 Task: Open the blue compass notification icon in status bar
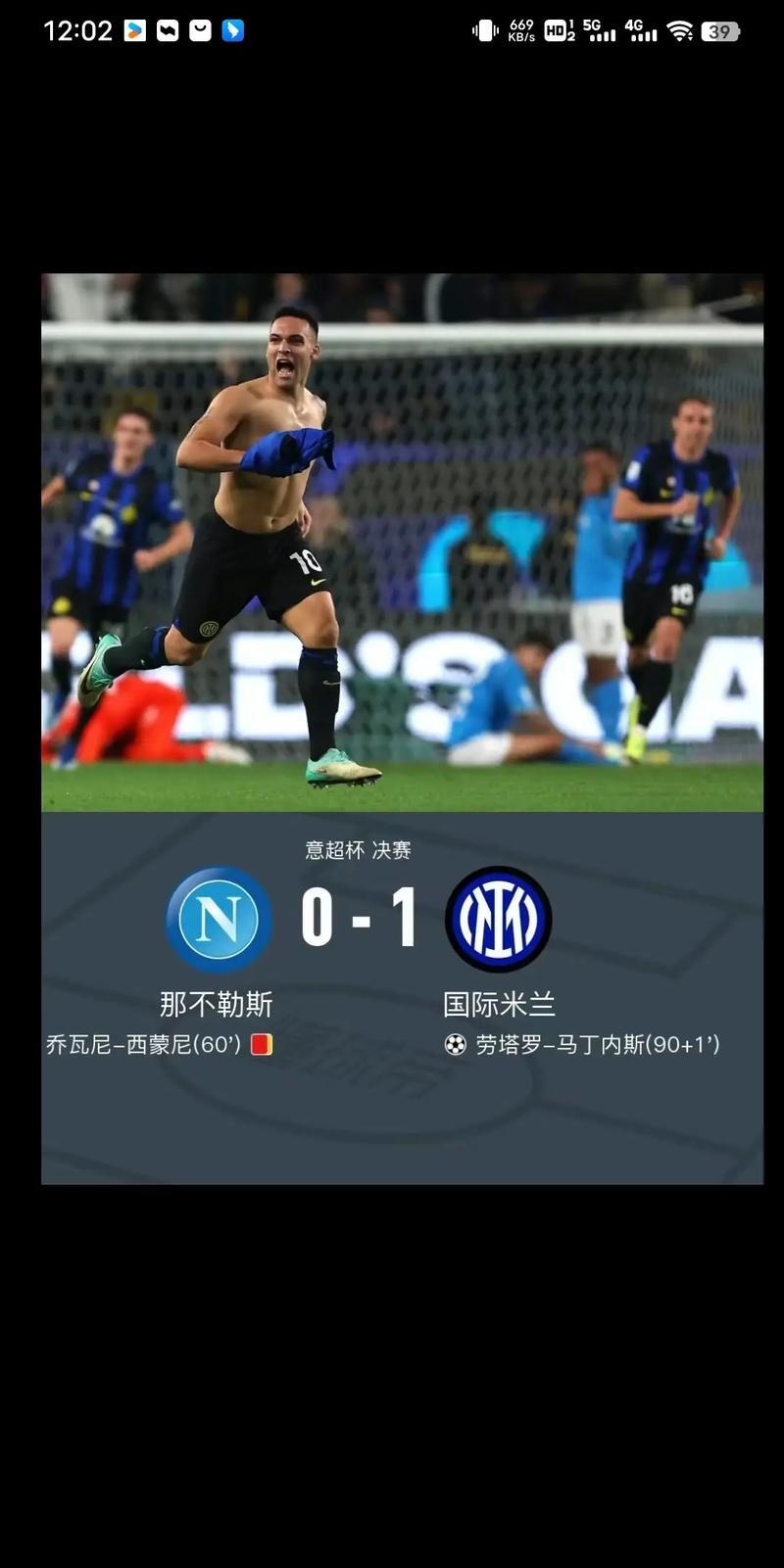[230, 30]
